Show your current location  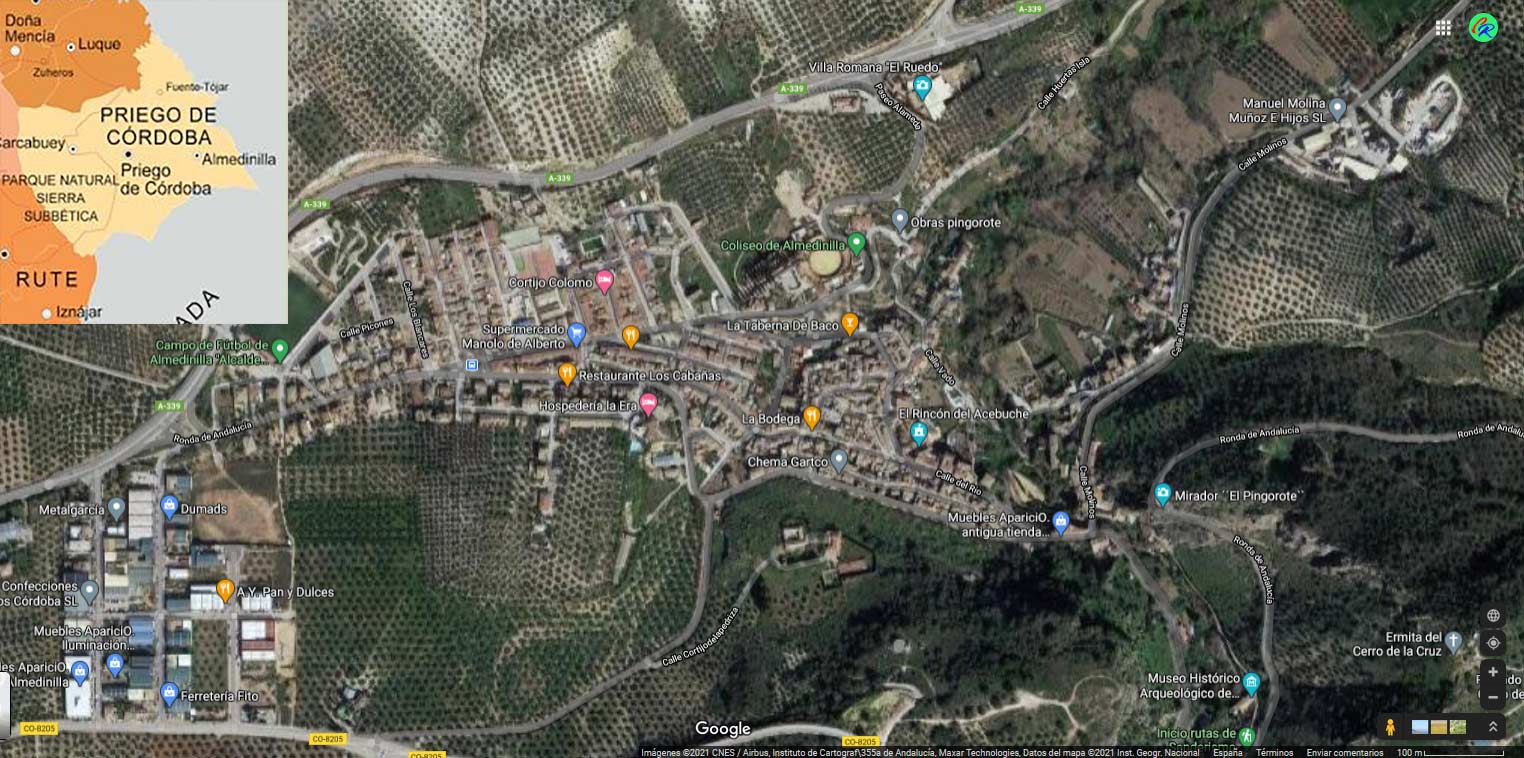coord(1493,643)
